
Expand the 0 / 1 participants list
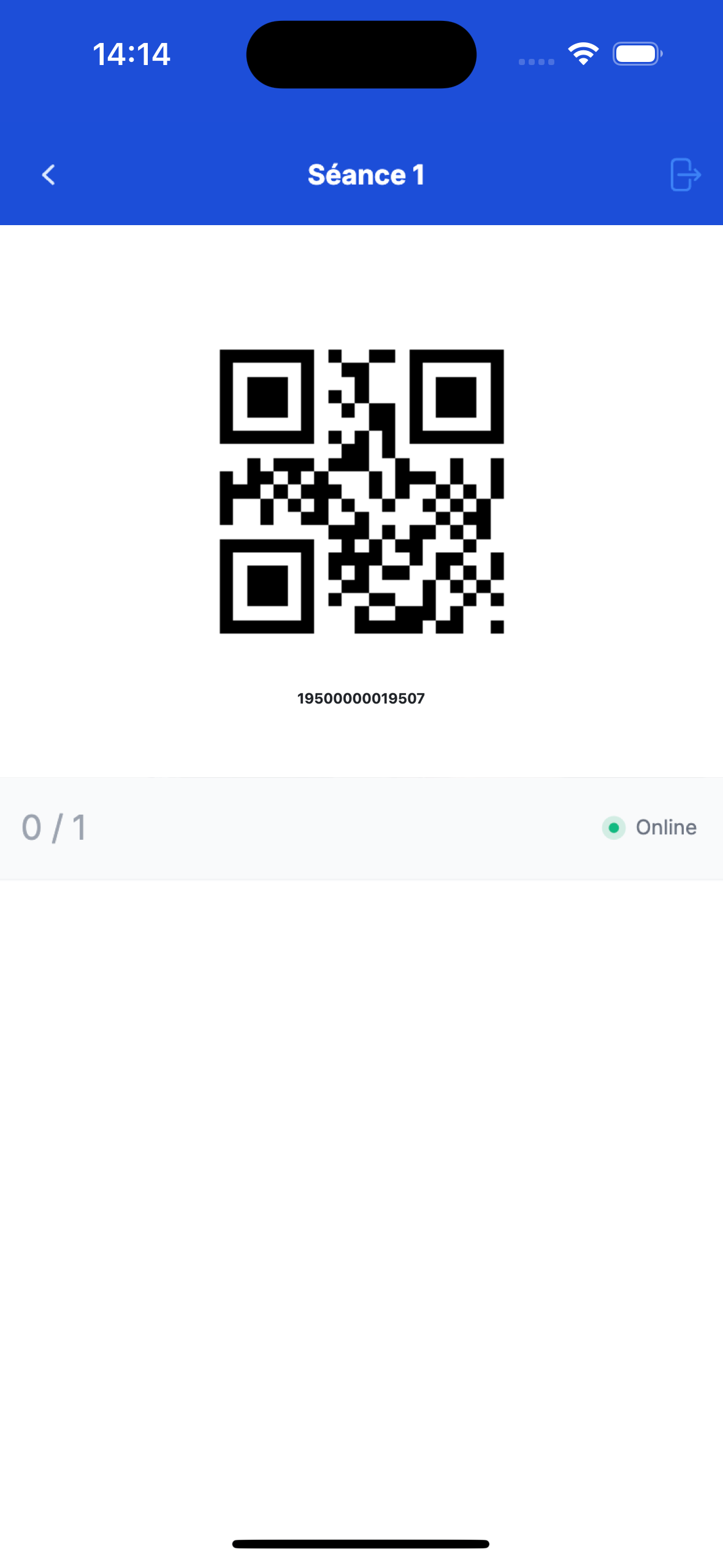[x=54, y=828]
